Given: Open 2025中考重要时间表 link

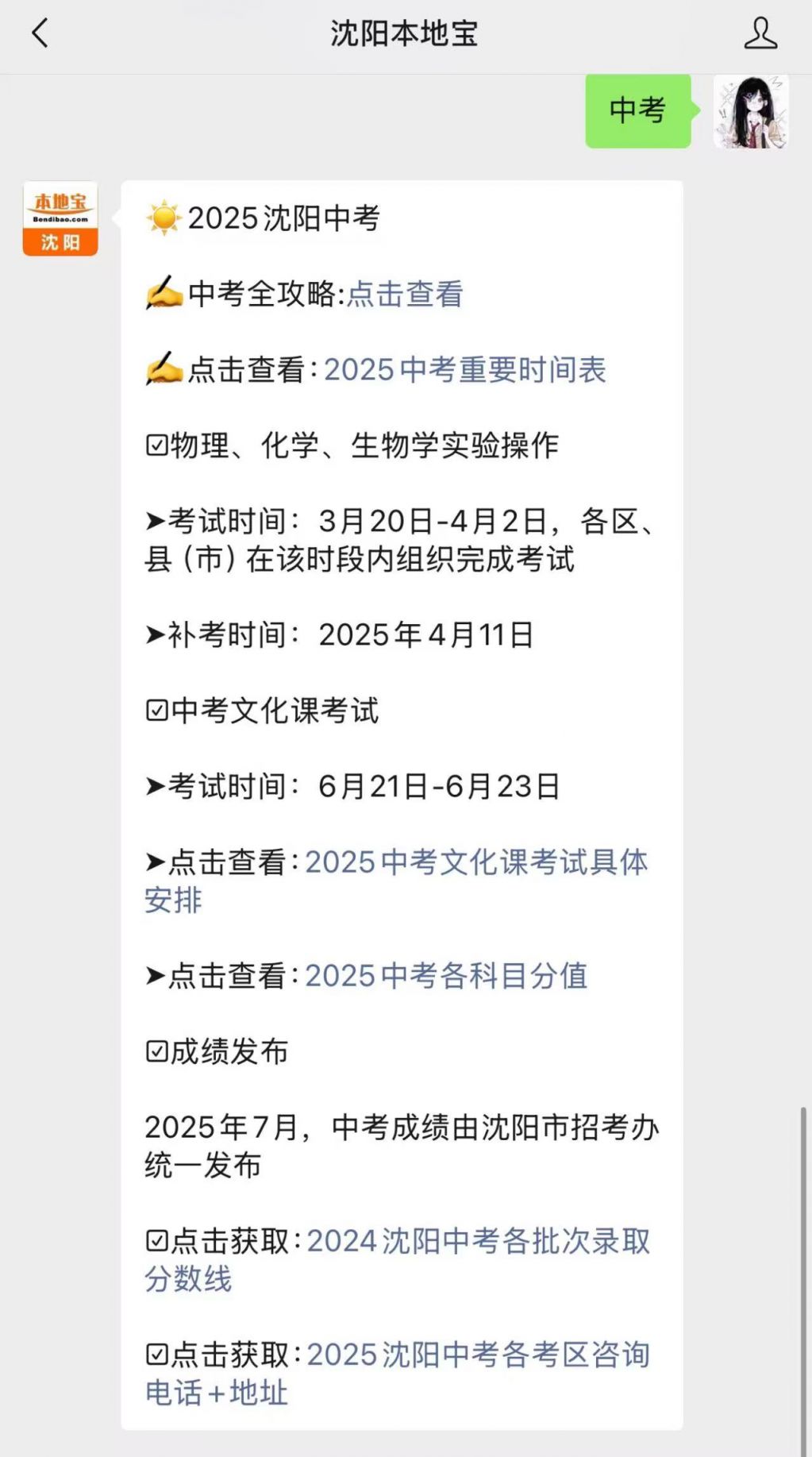Looking at the screenshot, I should [464, 370].
